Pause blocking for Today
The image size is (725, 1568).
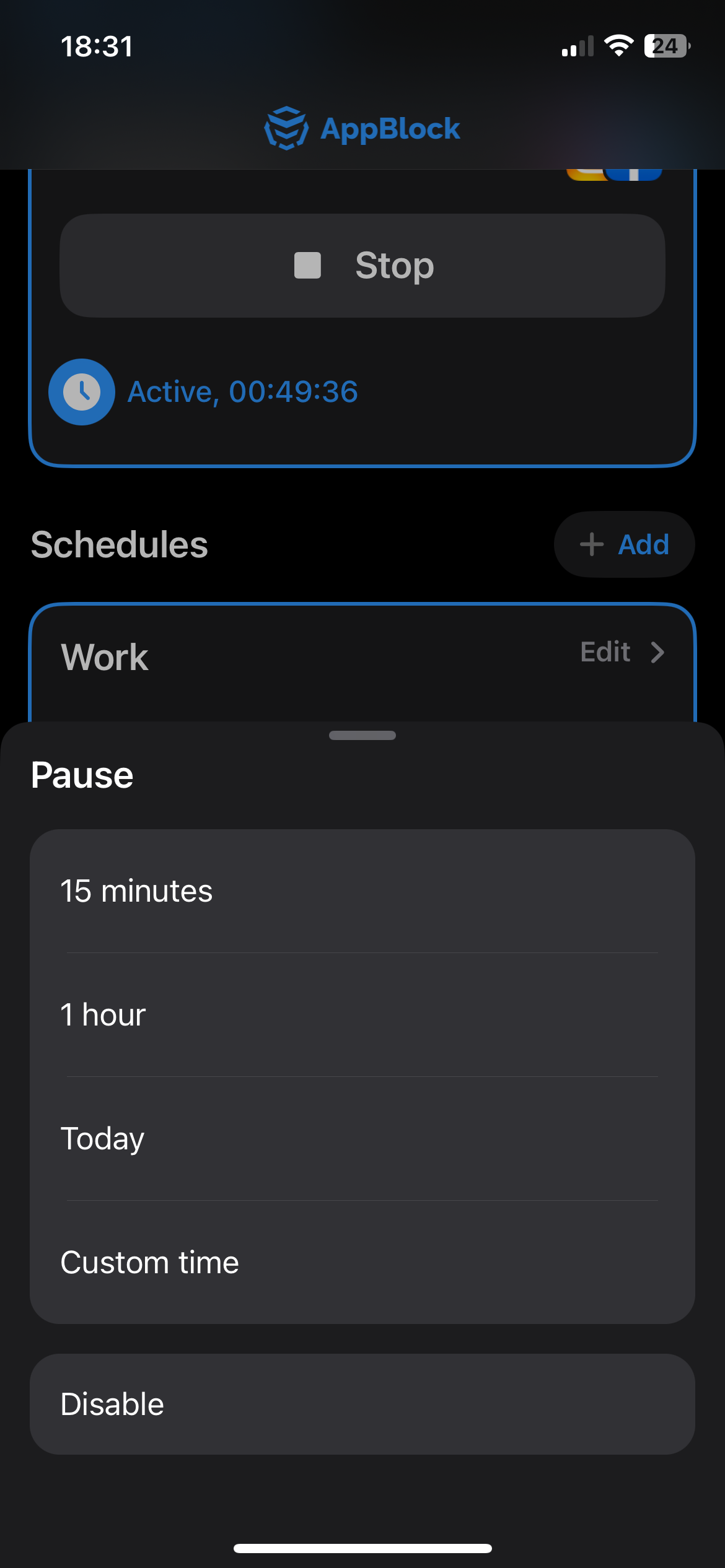tap(362, 1138)
